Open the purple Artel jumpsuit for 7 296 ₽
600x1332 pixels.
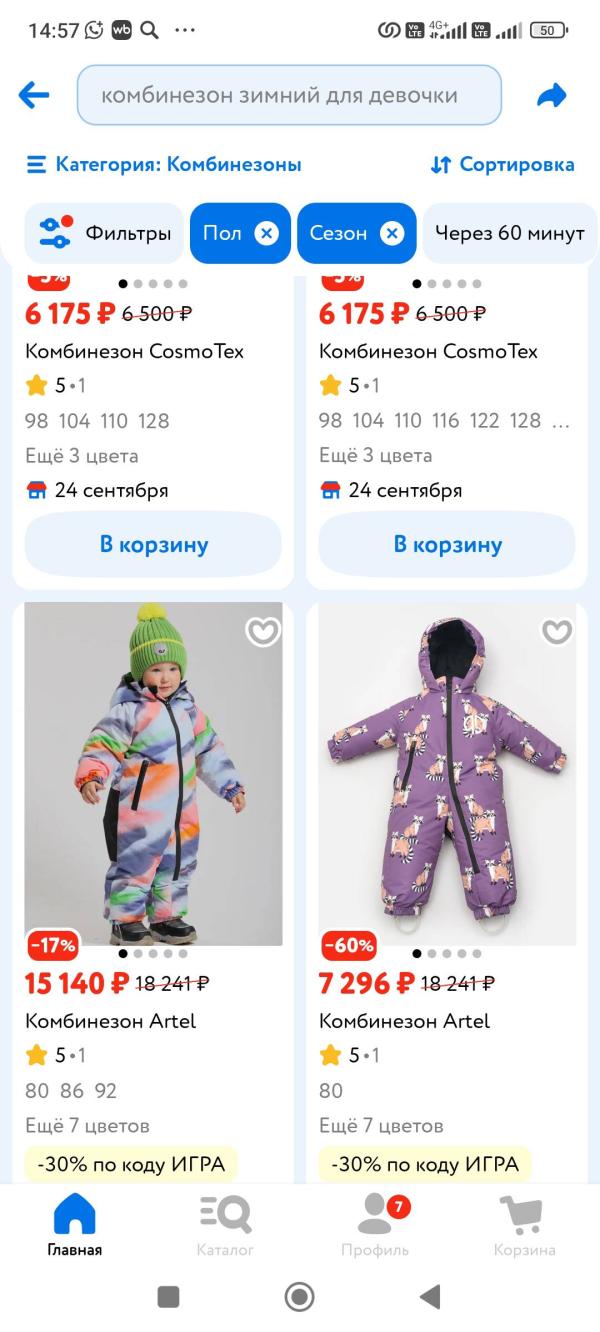[447, 775]
